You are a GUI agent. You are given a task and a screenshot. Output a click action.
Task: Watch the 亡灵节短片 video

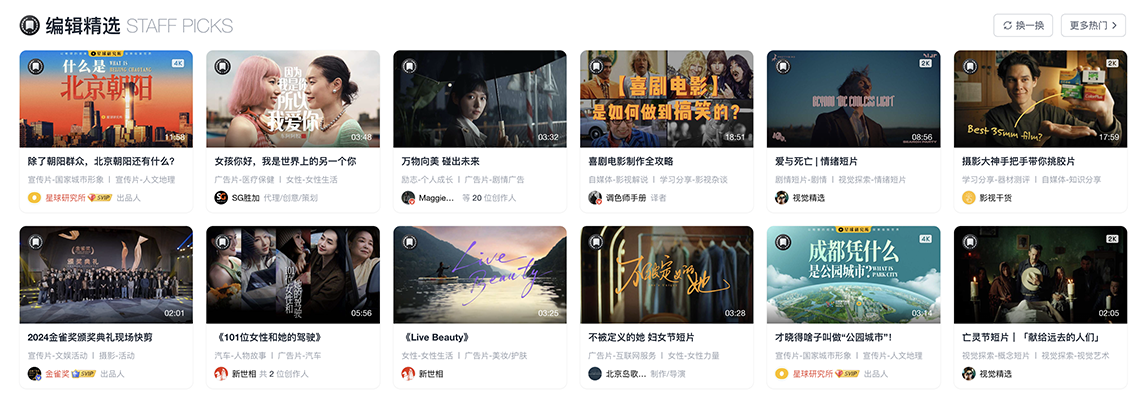pos(1041,275)
